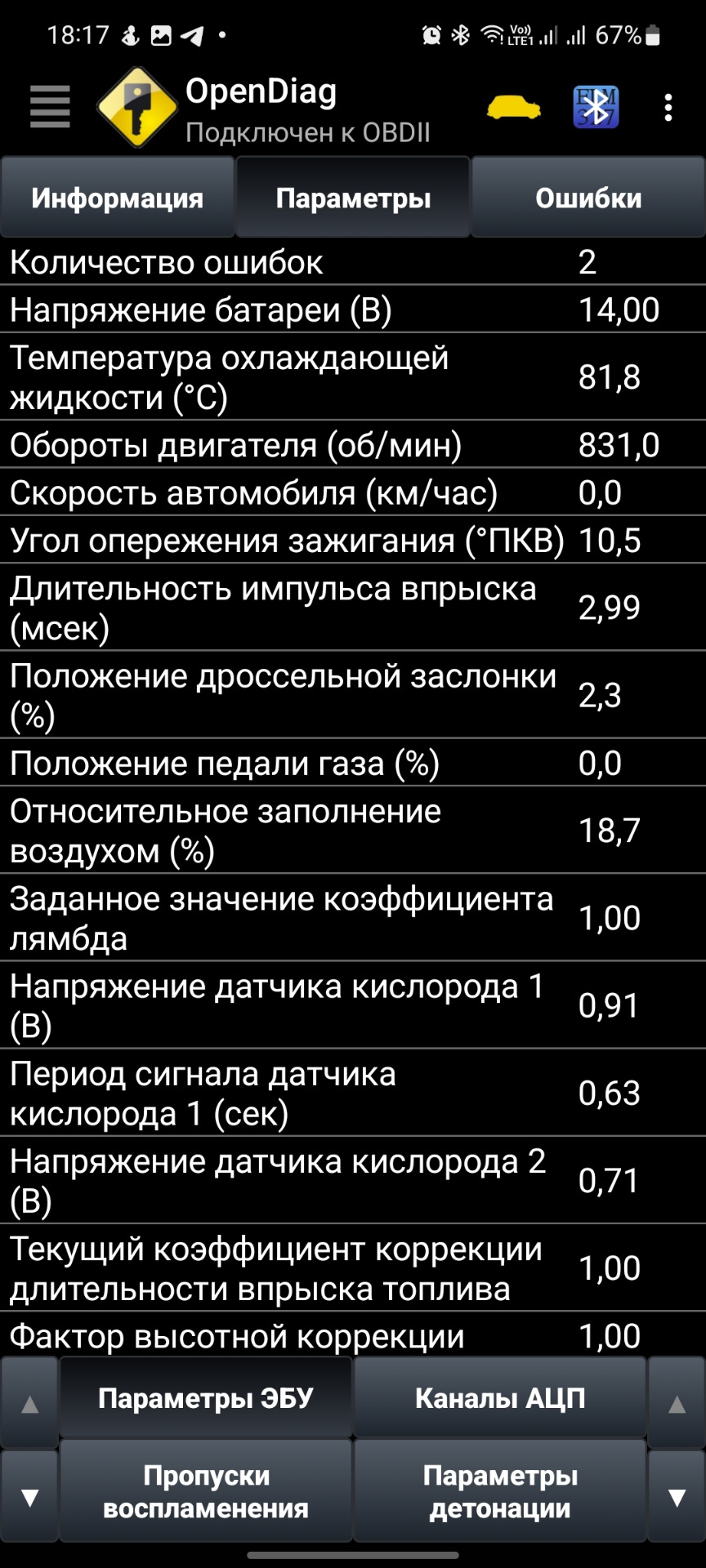Tap the down arrow beside Параметры детонации

tap(677, 1497)
